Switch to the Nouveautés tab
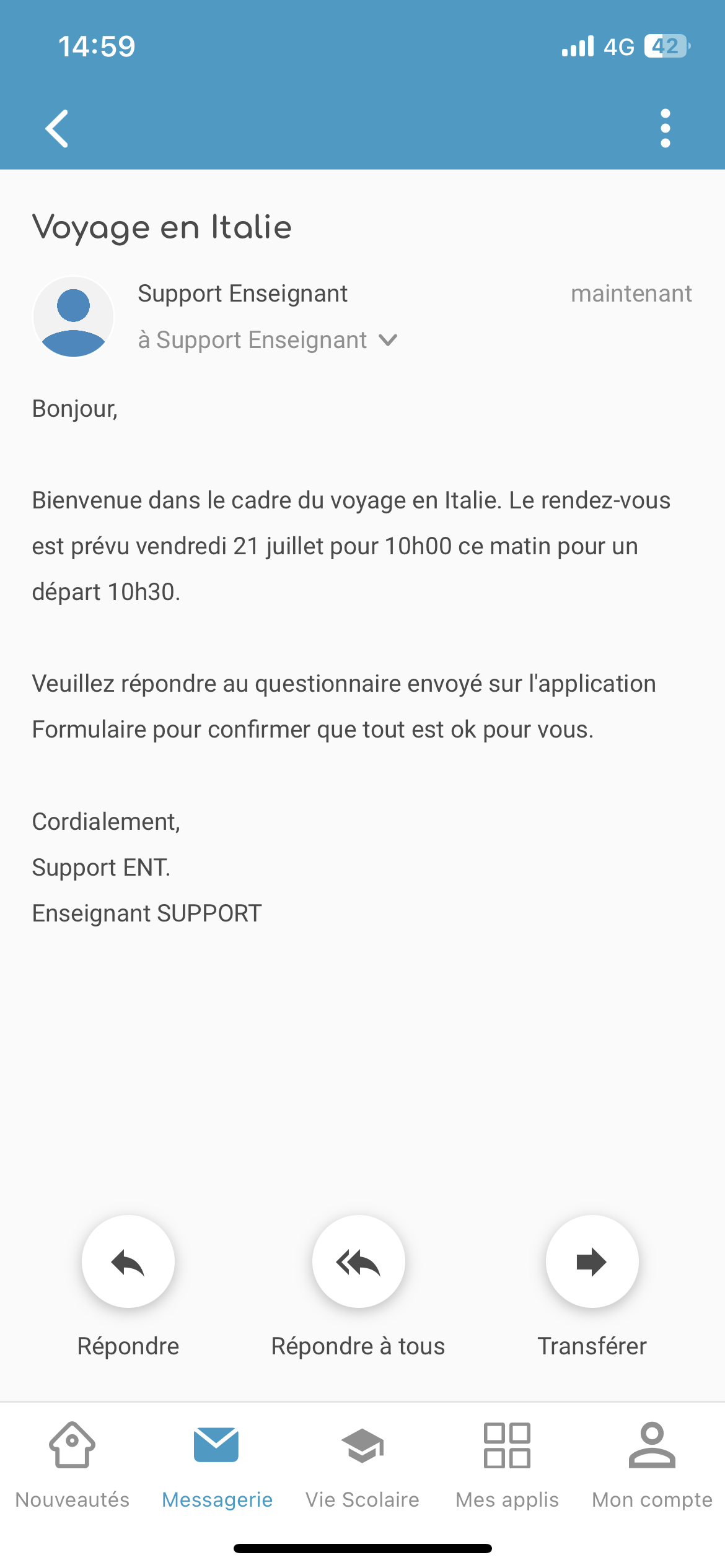This screenshot has width=725, height=1568. [72, 1464]
